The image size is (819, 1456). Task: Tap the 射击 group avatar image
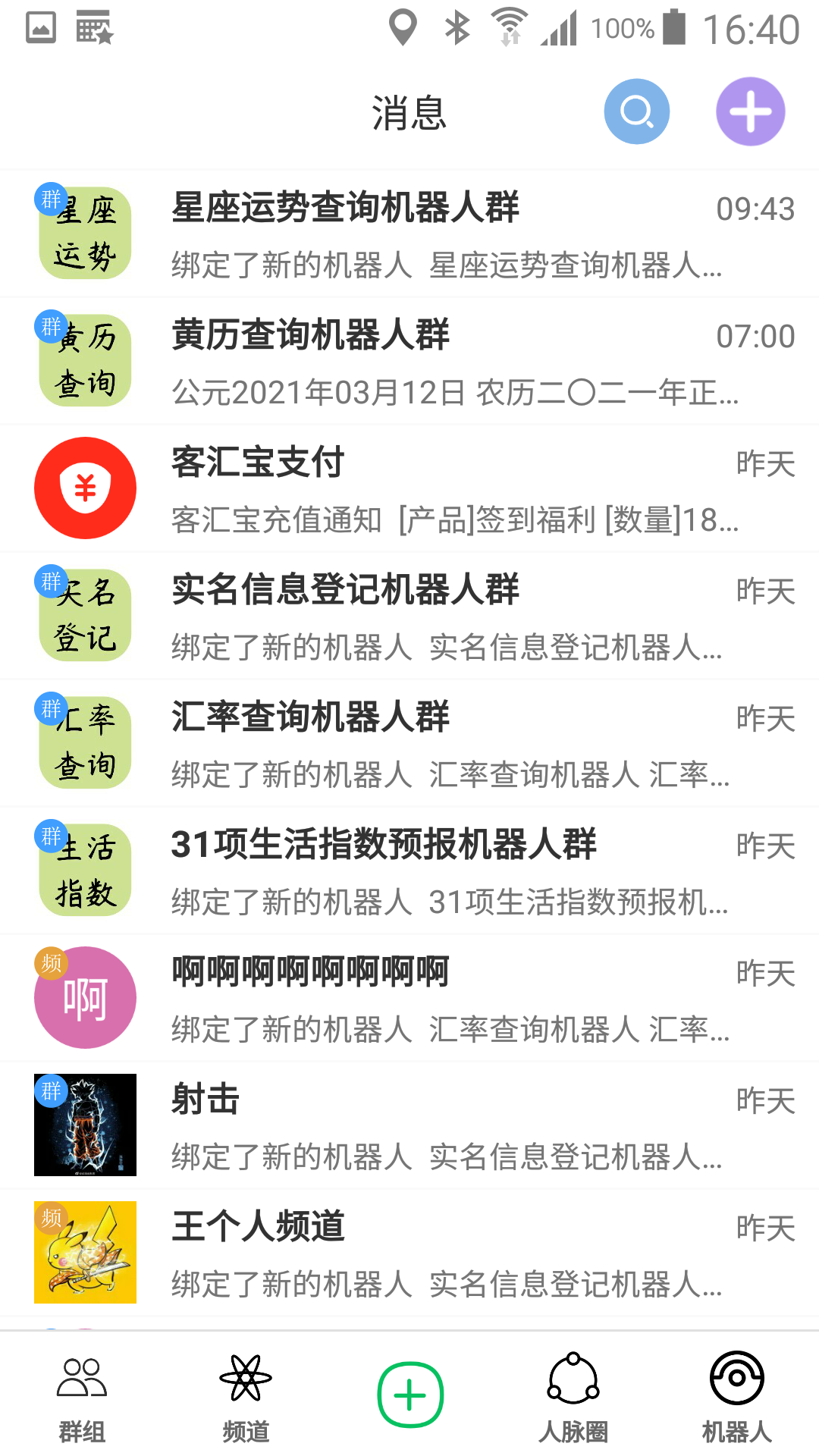(84, 1125)
